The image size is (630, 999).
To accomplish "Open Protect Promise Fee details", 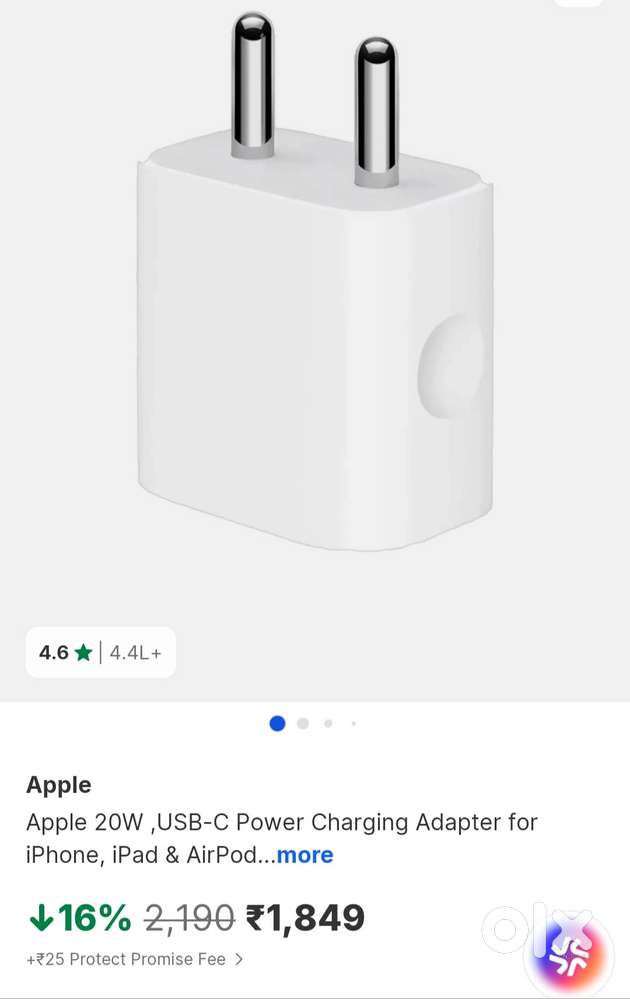I will point(134,959).
